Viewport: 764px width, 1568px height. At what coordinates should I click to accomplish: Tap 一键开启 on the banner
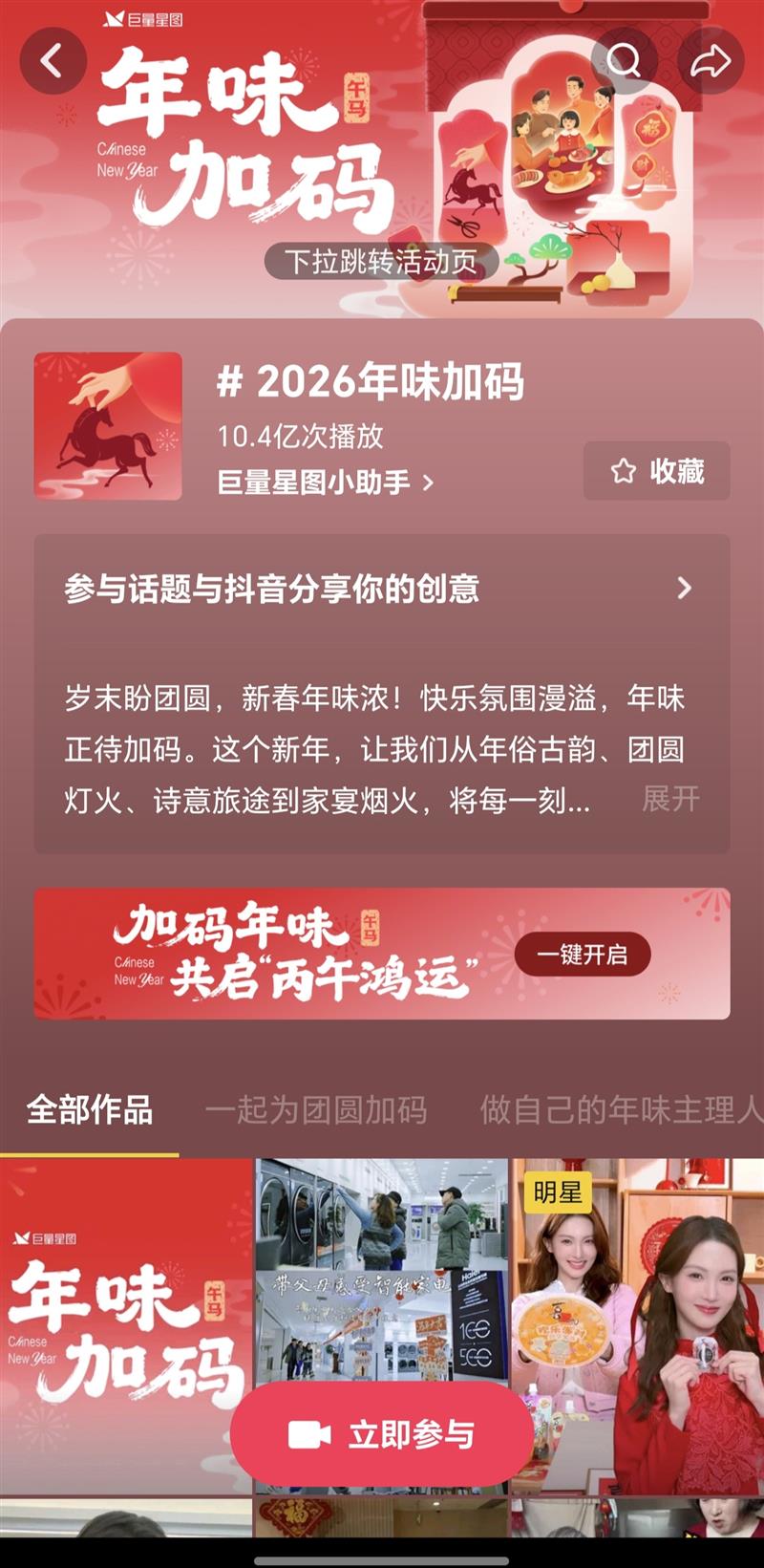[x=583, y=955]
